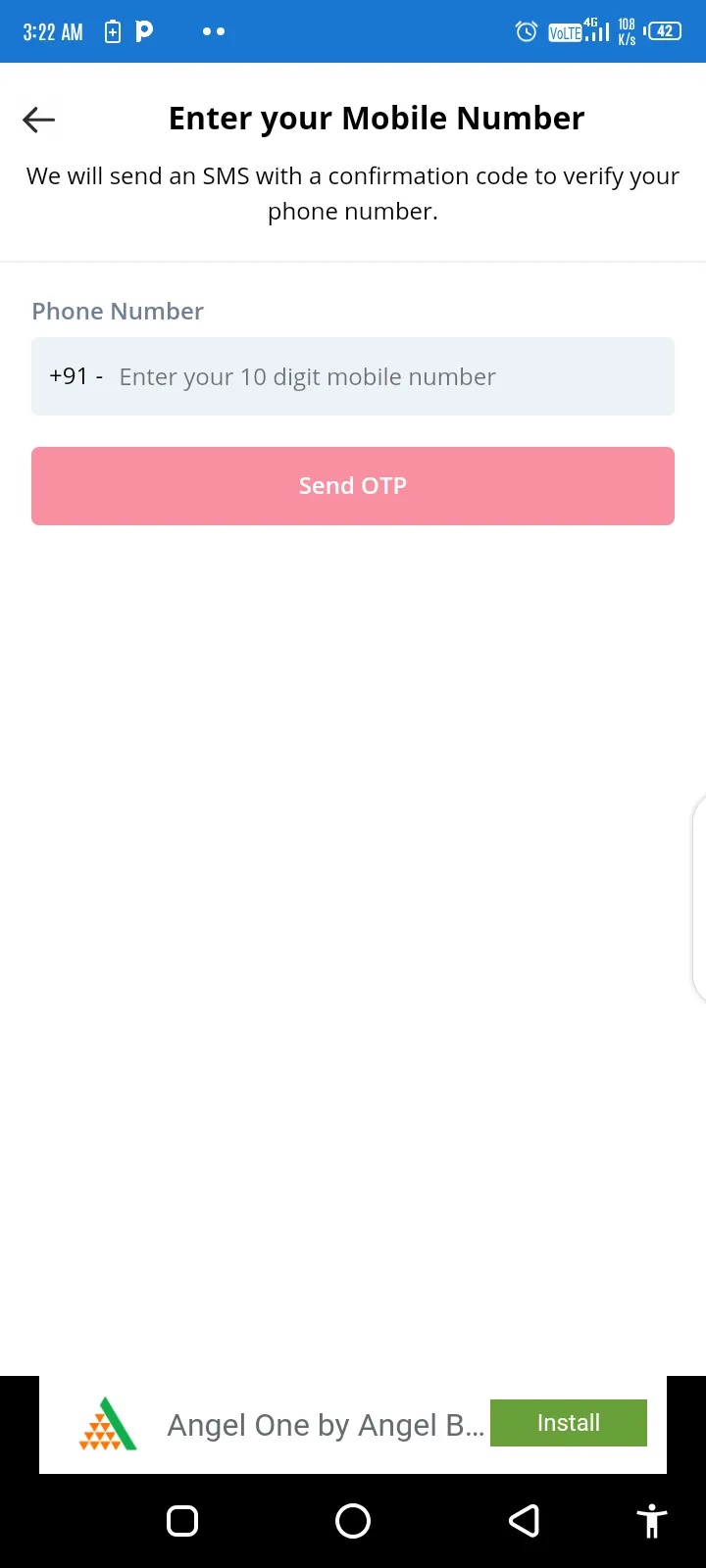The image size is (706, 1568).
Task: Install Angel One from the ad banner
Action: coord(568,1423)
